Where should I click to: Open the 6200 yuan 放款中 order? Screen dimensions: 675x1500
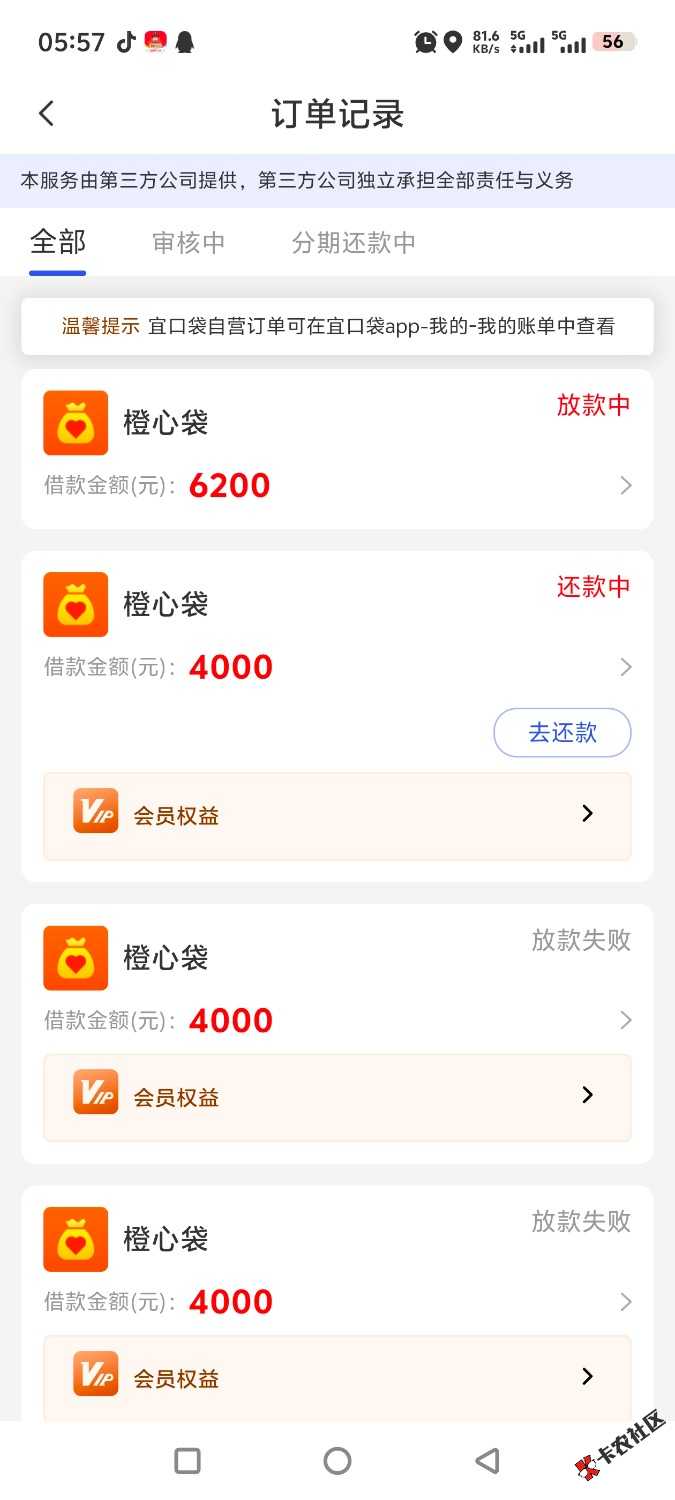pyautogui.click(x=337, y=450)
